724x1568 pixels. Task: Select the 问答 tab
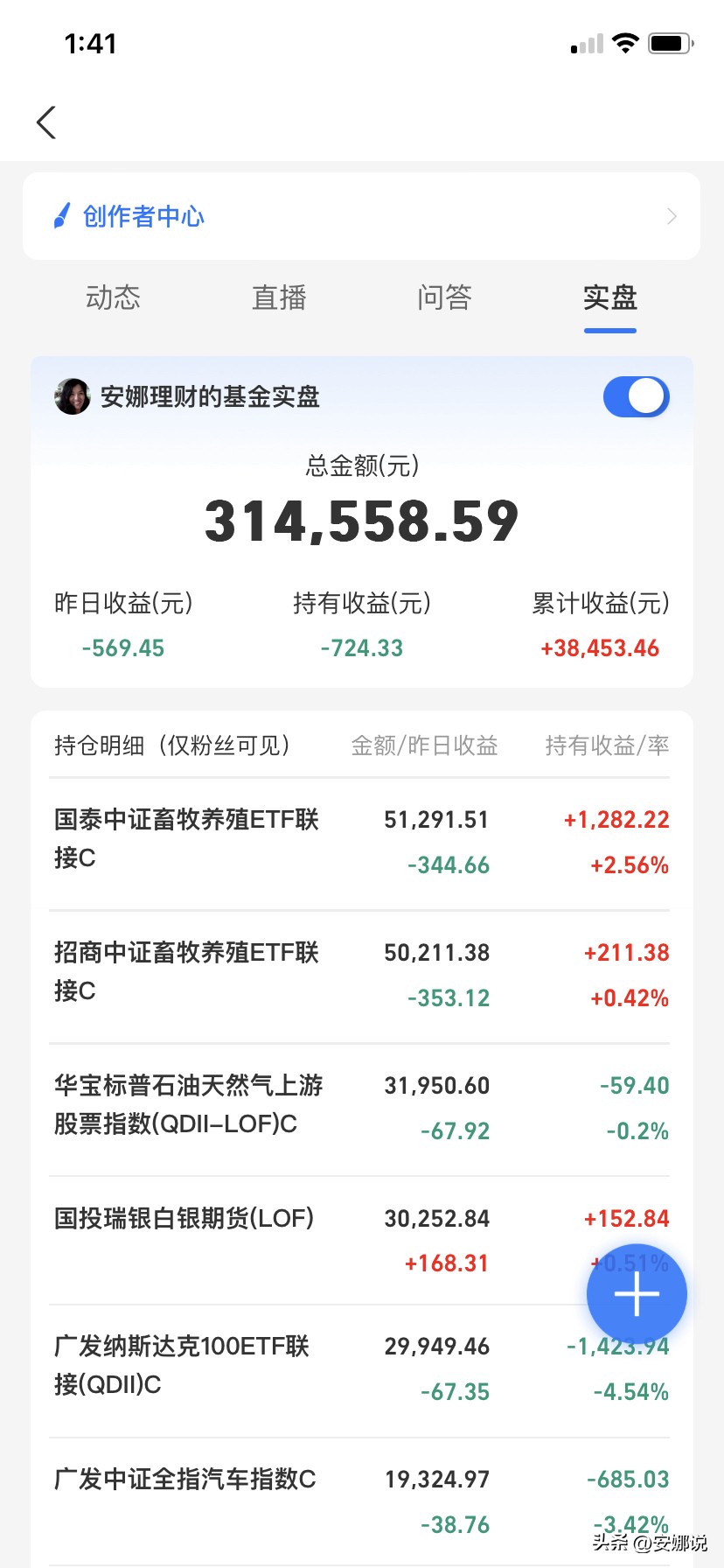coord(444,297)
